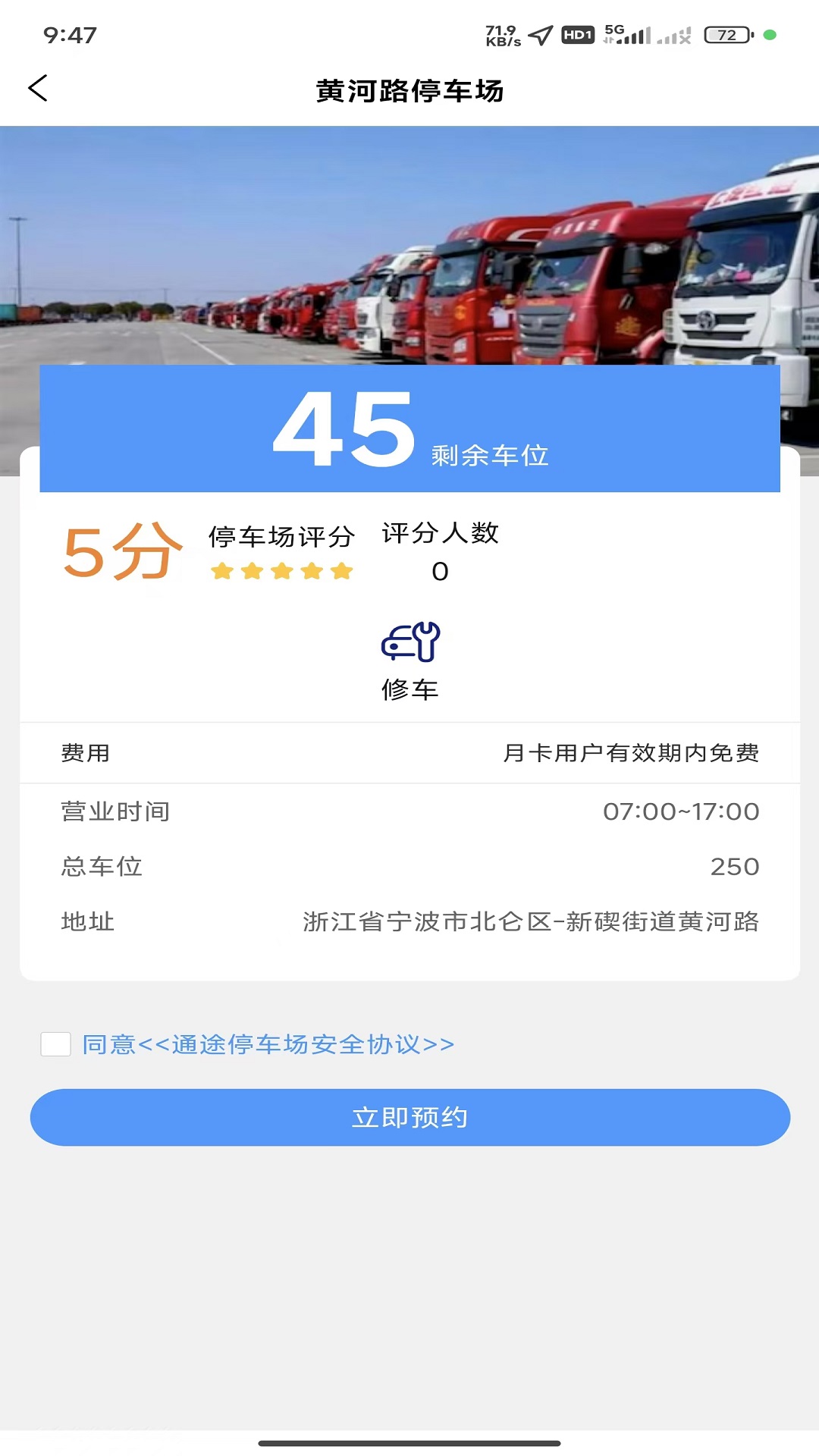Select the 费用 fee row

[83, 753]
